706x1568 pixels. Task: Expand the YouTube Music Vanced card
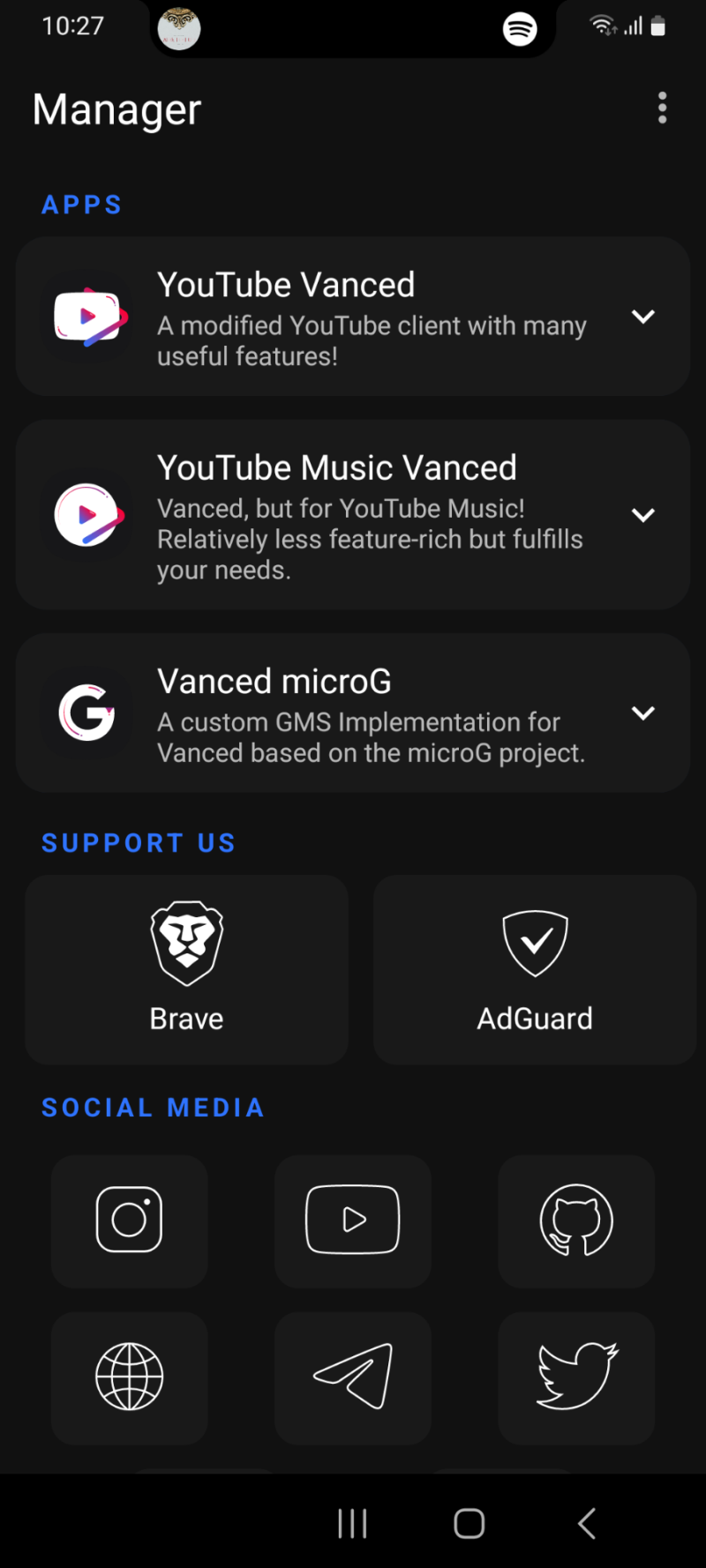click(x=643, y=515)
